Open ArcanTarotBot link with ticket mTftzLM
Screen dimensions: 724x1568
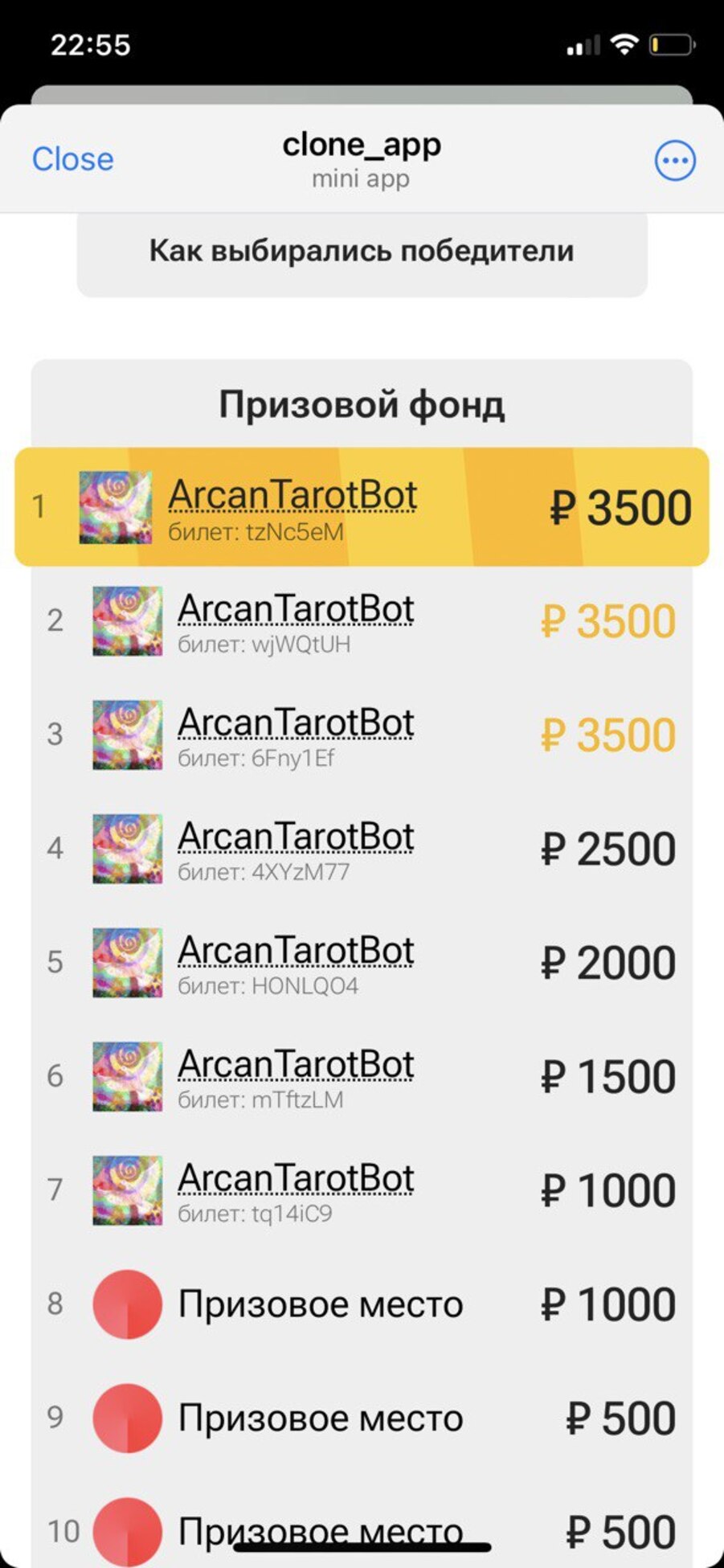point(296,1066)
